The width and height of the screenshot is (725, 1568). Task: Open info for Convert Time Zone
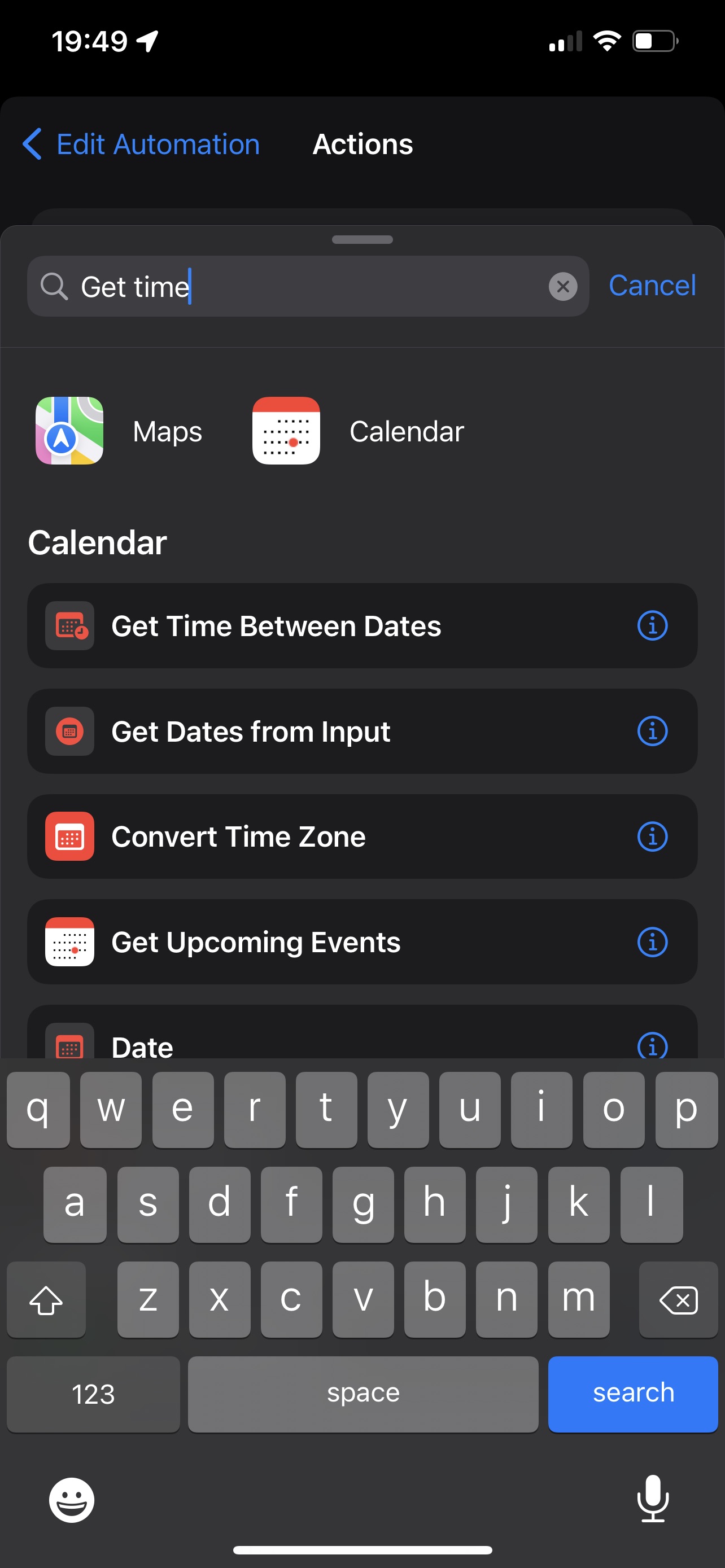click(652, 836)
